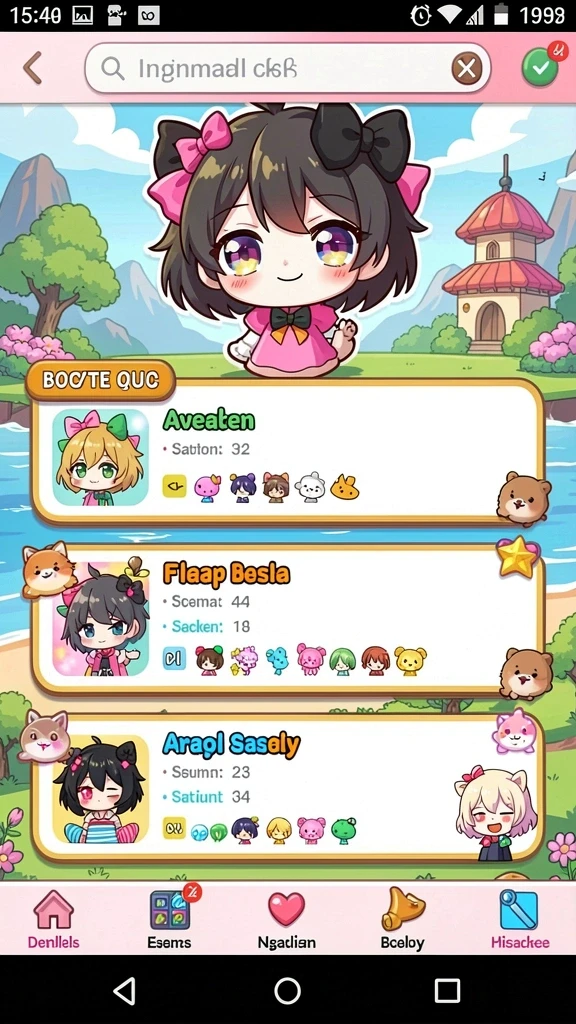Screen dimensions: 576x1024
Task: Tap the blue tag icon under Flaap Besla
Action: click(174, 658)
